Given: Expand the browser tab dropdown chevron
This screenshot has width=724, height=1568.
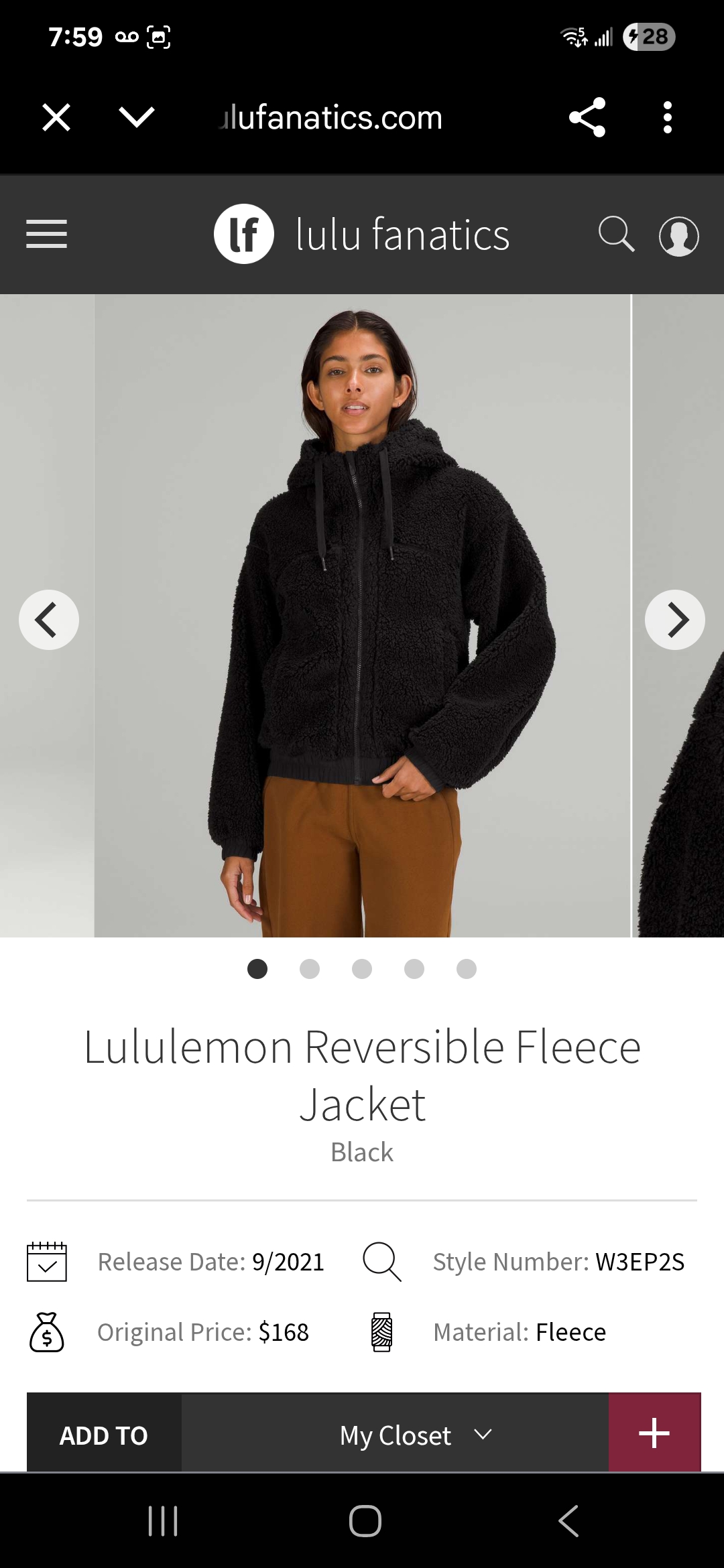Looking at the screenshot, I should [137, 118].
